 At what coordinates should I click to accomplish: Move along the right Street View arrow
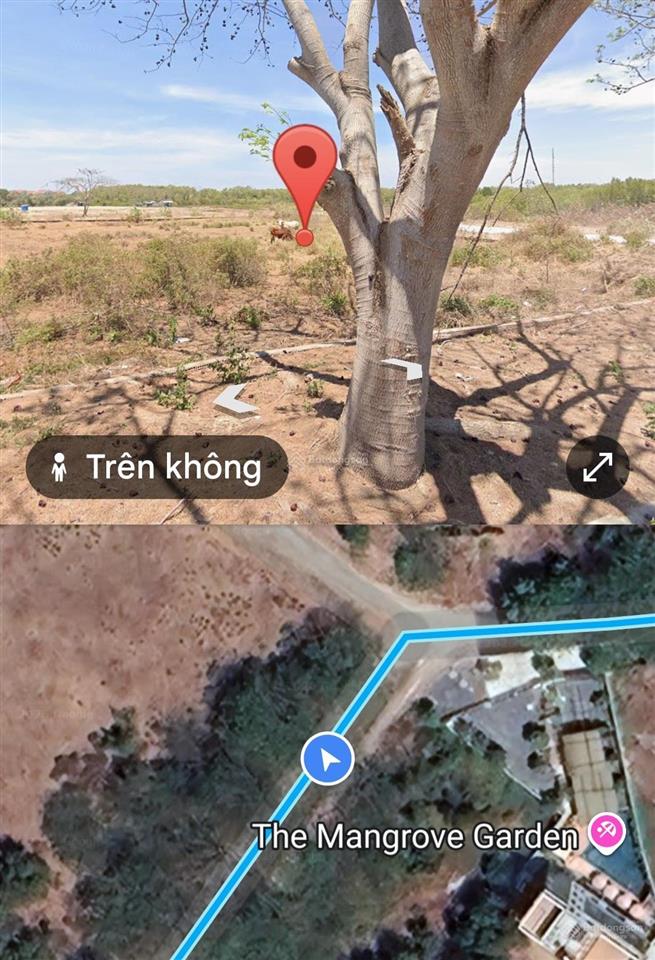404,369
